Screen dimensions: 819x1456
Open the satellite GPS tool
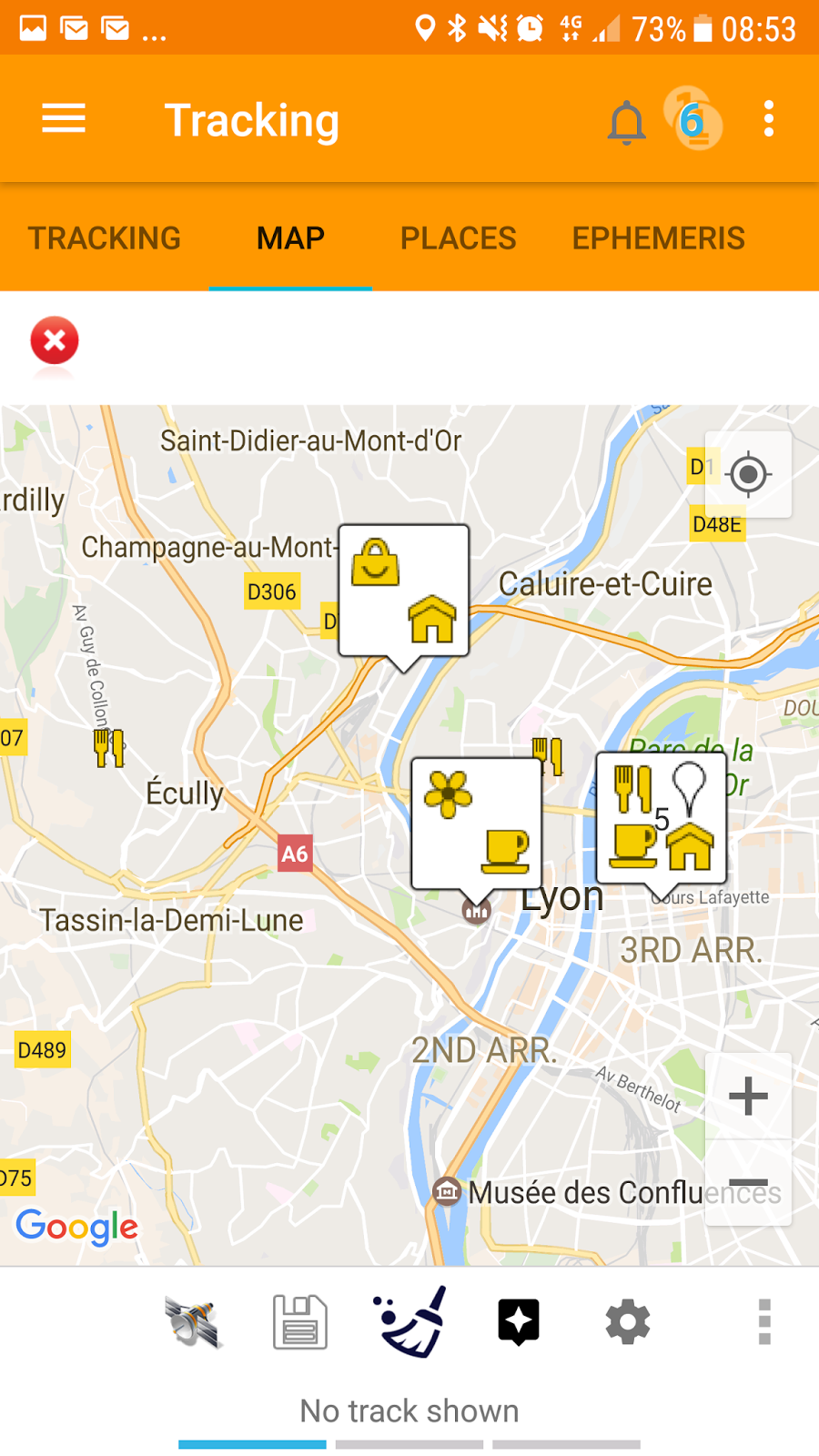click(x=192, y=1321)
